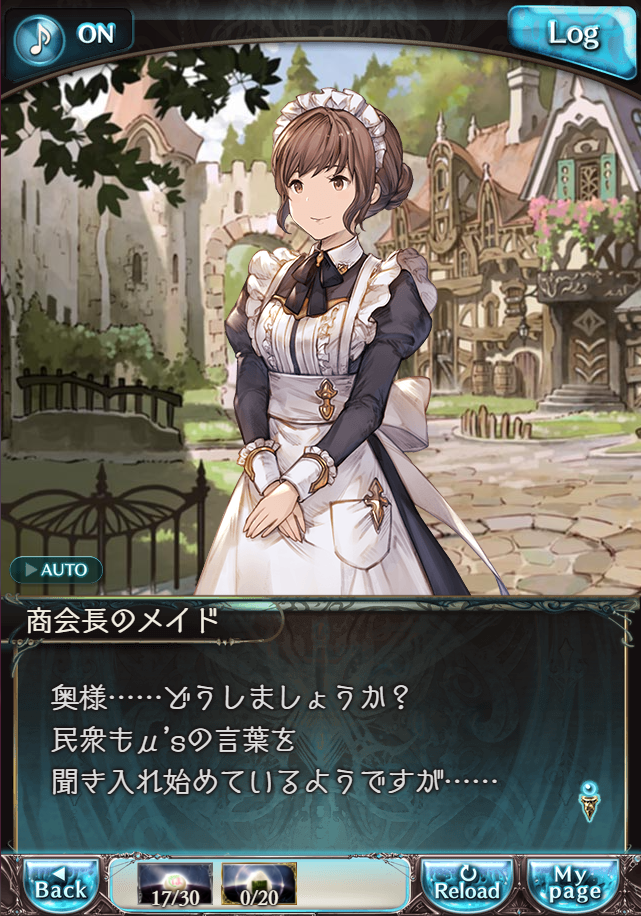Go Back to the previous screen

pos(61,883)
